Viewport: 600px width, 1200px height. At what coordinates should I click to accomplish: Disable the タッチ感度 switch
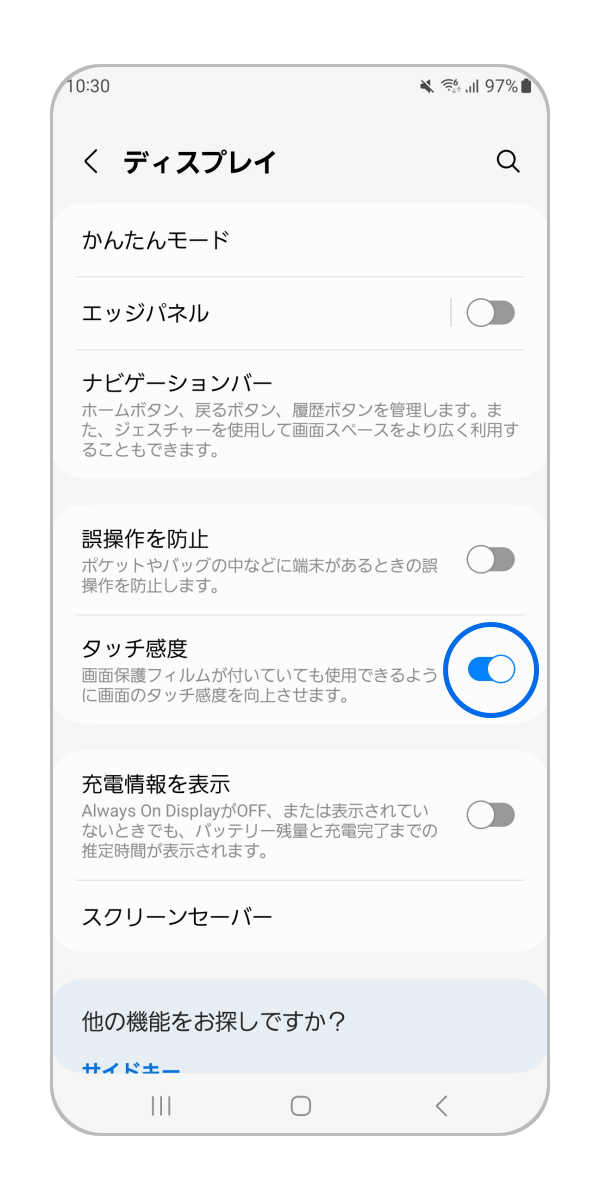tap(491, 669)
